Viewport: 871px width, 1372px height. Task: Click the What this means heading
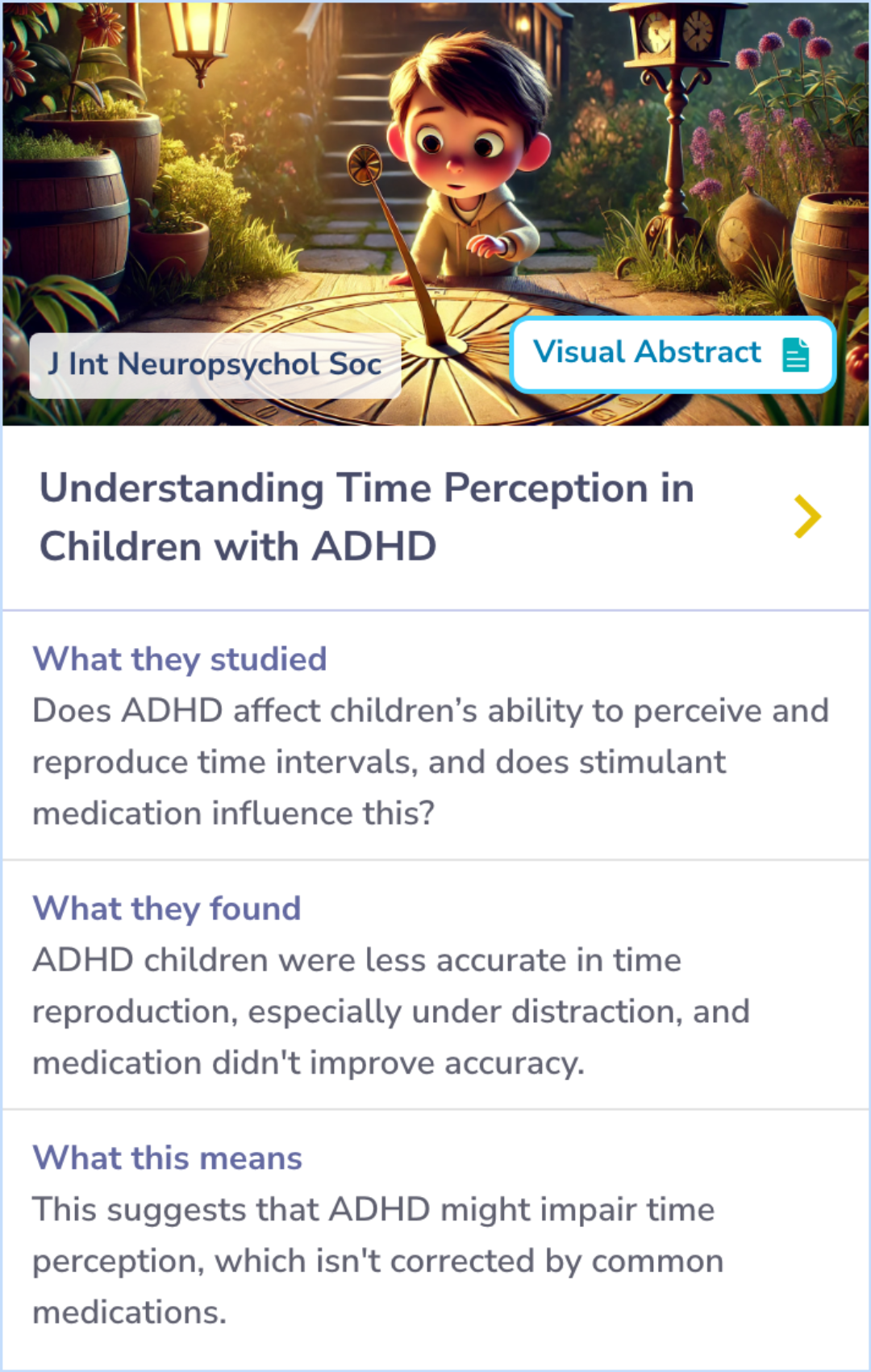(x=167, y=1158)
